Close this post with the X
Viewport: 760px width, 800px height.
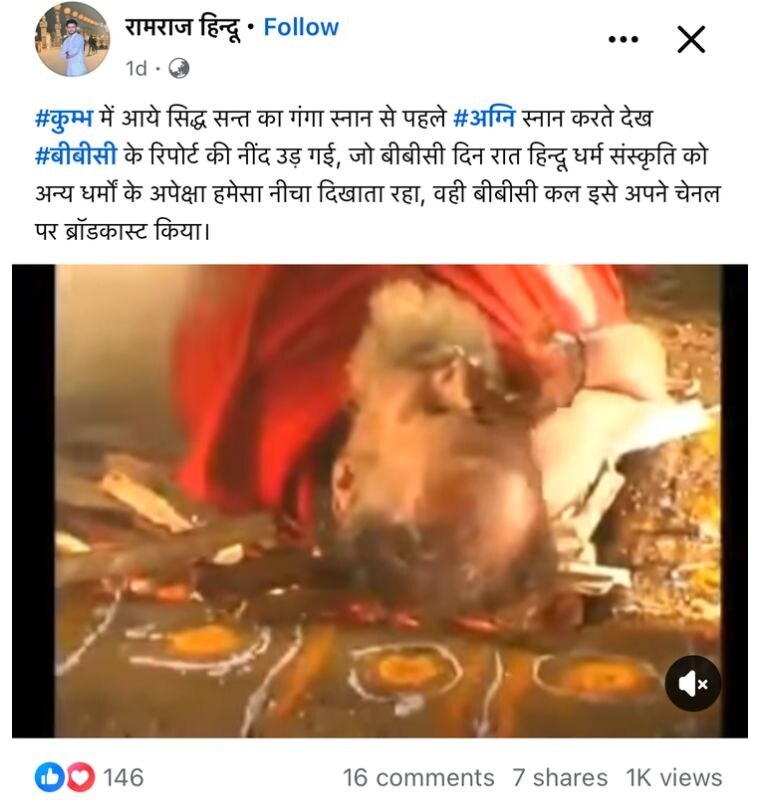[691, 39]
